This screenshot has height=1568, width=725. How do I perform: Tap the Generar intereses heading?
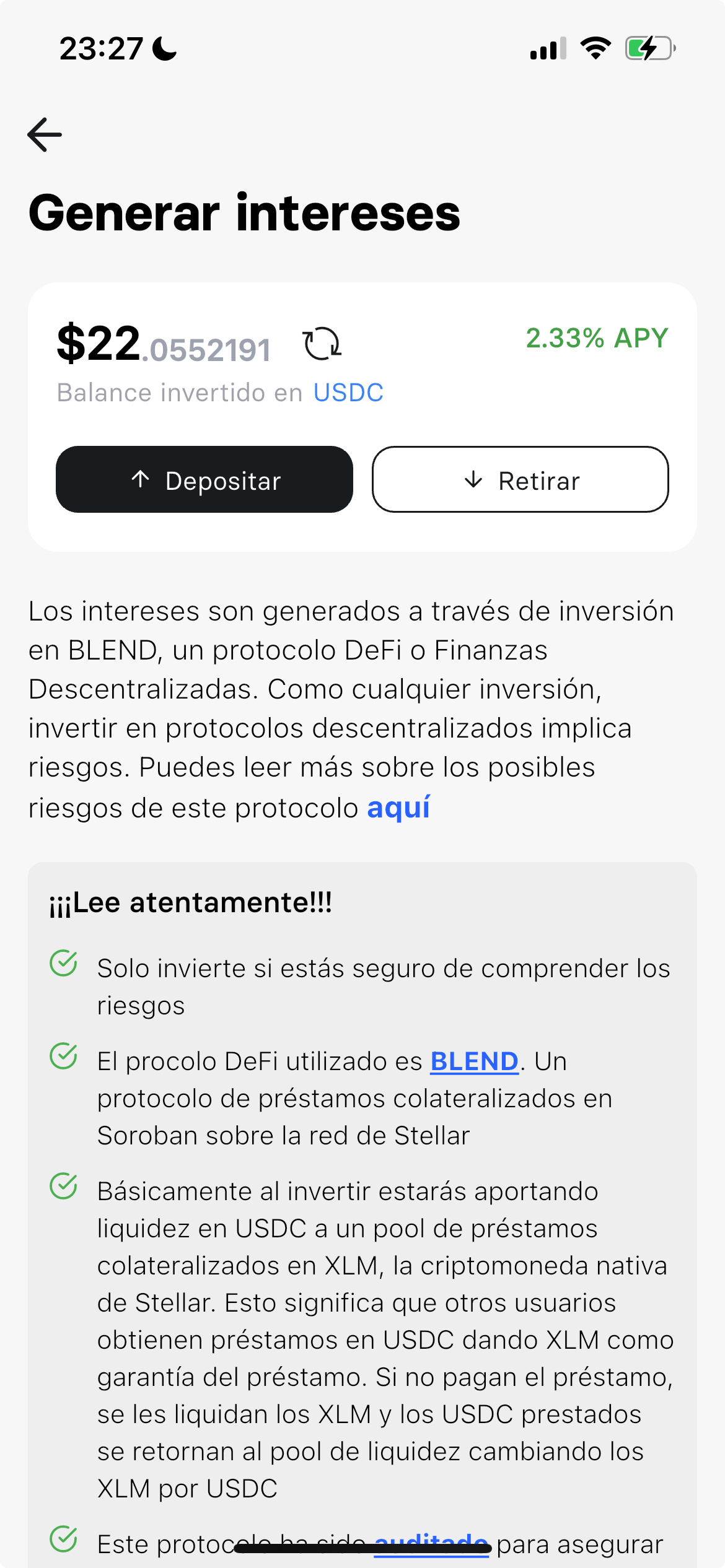(x=245, y=214)
